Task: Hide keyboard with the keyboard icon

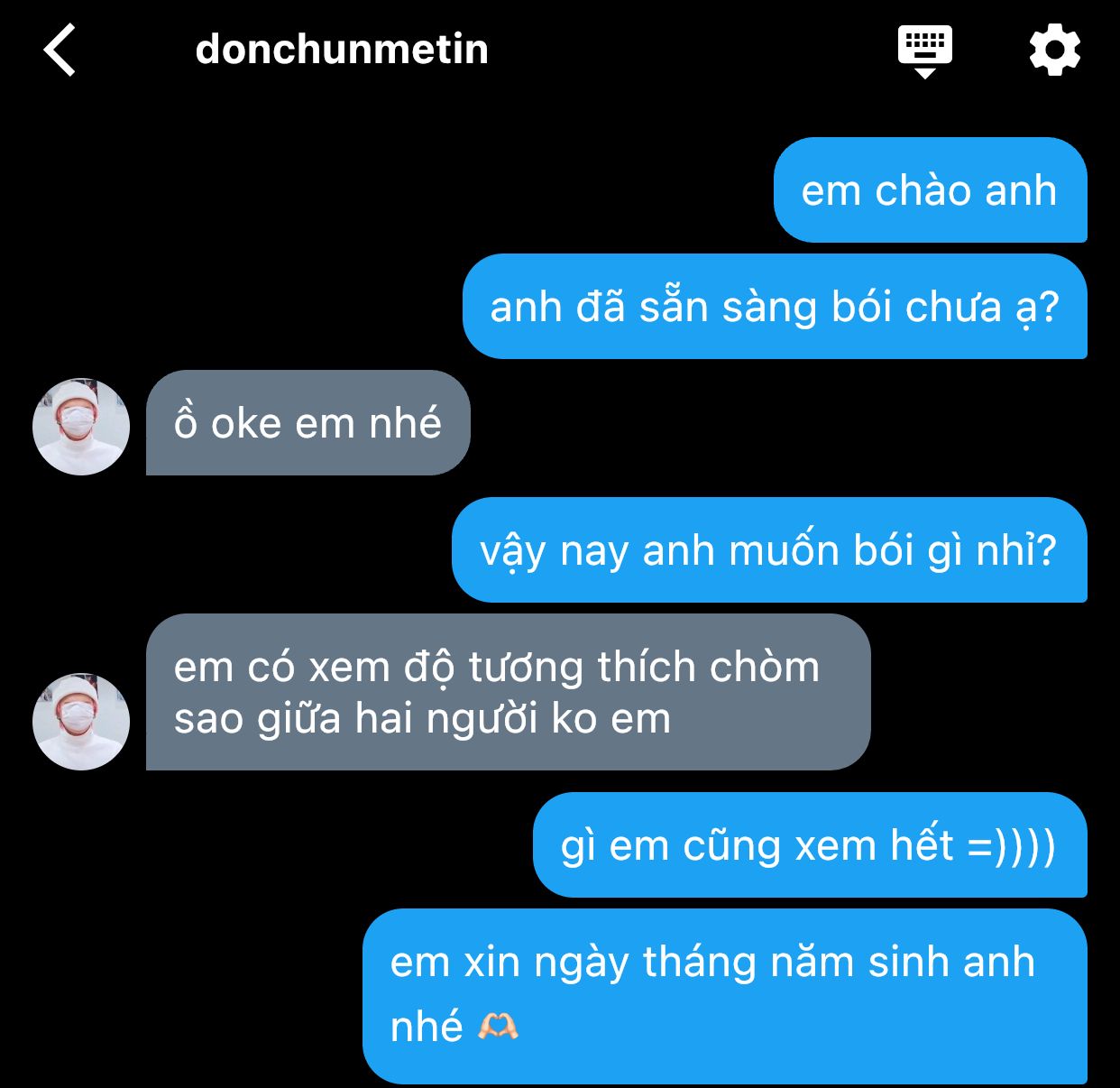Action: tap(925, 51)
